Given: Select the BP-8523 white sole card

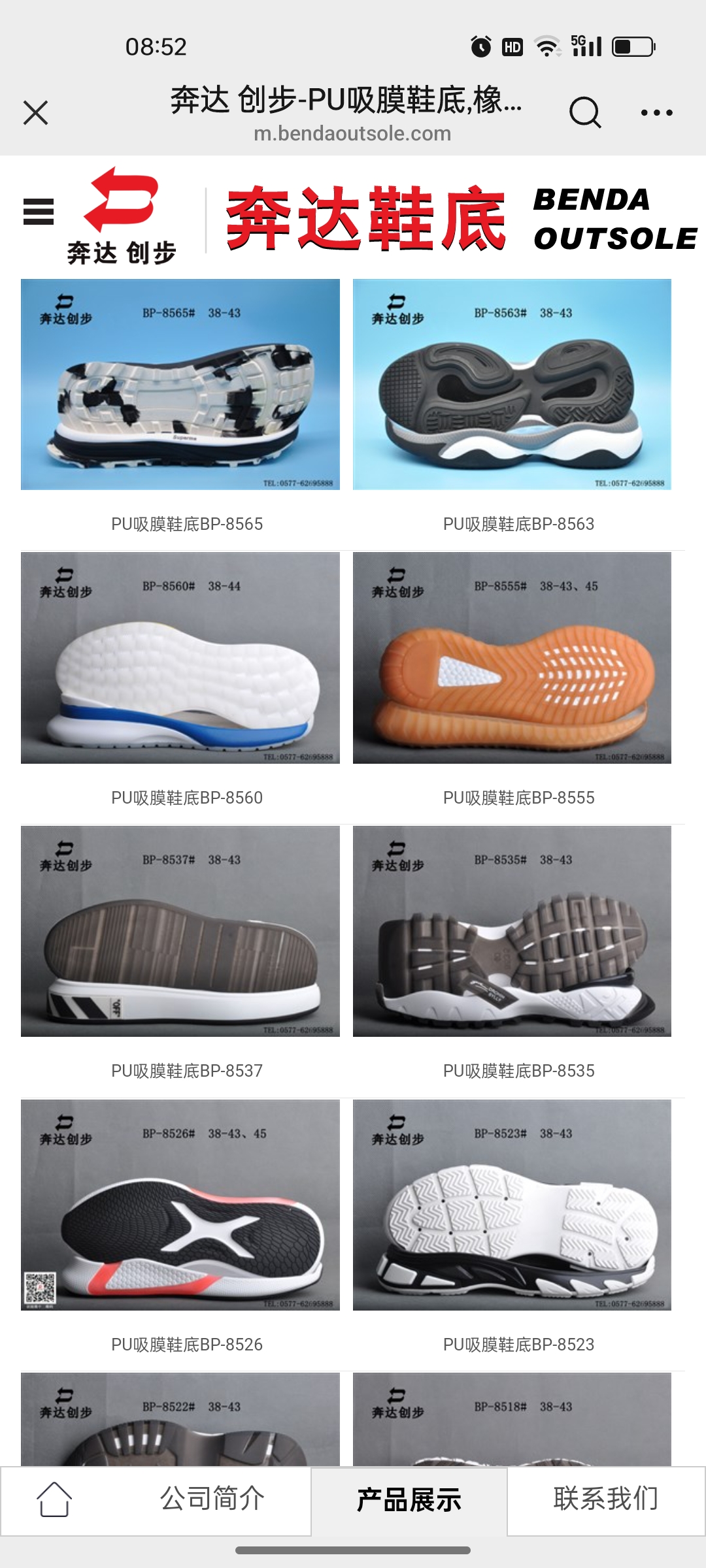Looking at the screenshot, I should (512, 1205).
